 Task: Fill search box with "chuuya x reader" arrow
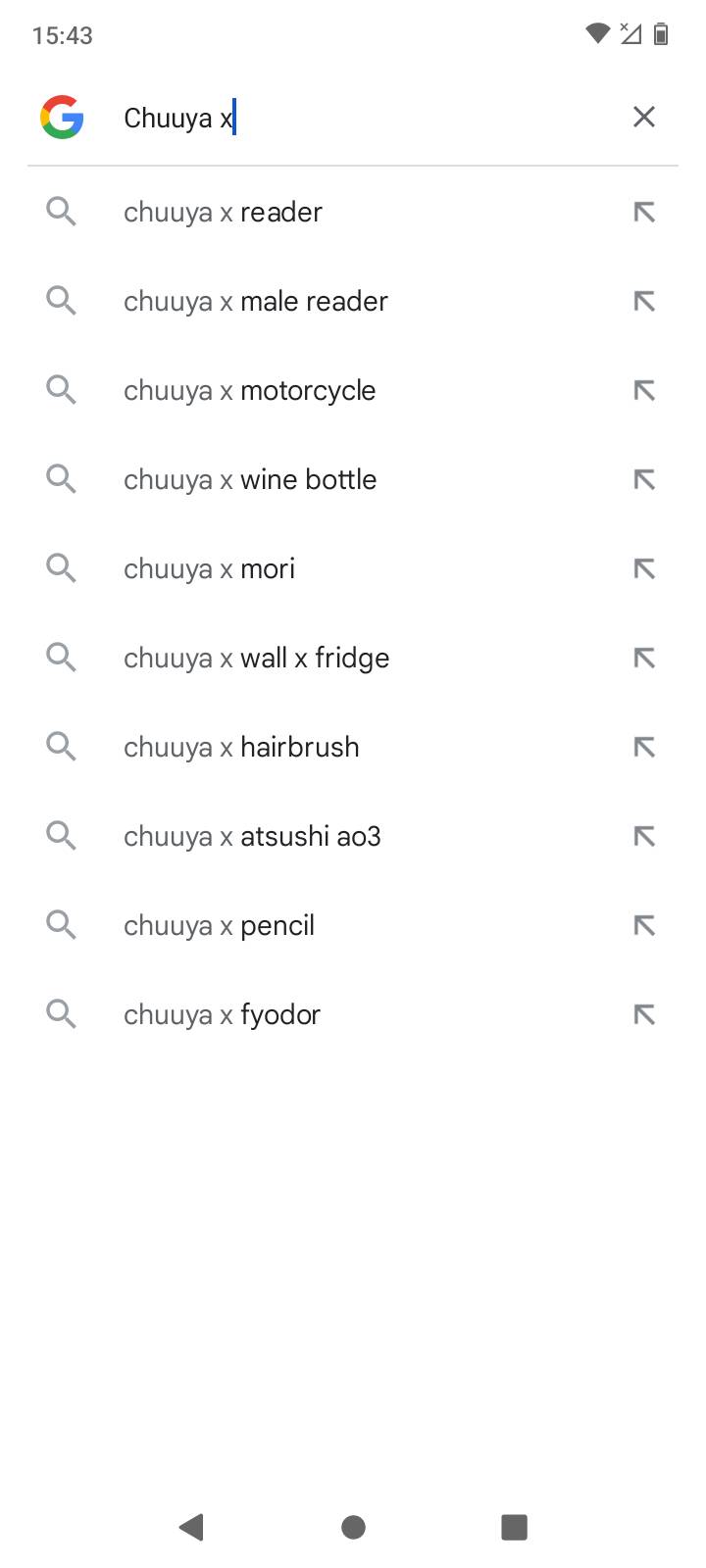(x=643, y=212)
